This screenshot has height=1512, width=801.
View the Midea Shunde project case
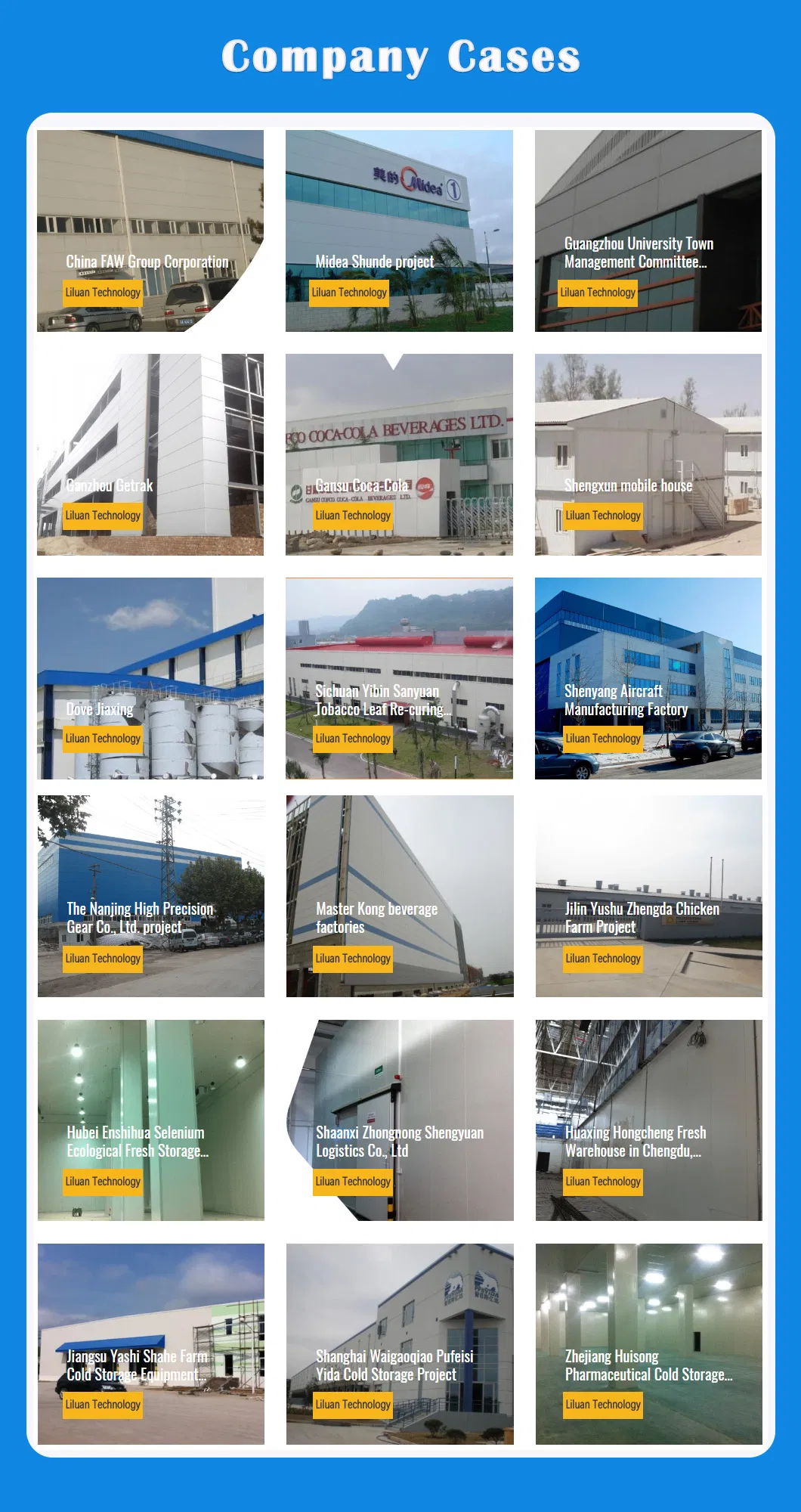pos(399,231)
